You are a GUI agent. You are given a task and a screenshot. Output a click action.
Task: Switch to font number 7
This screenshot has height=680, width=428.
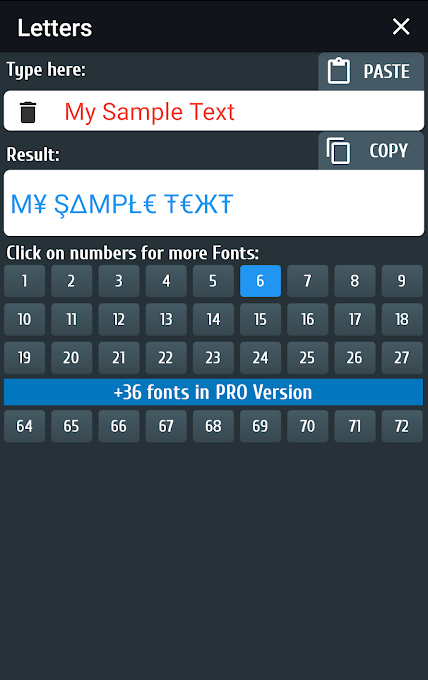click(307, 281)
